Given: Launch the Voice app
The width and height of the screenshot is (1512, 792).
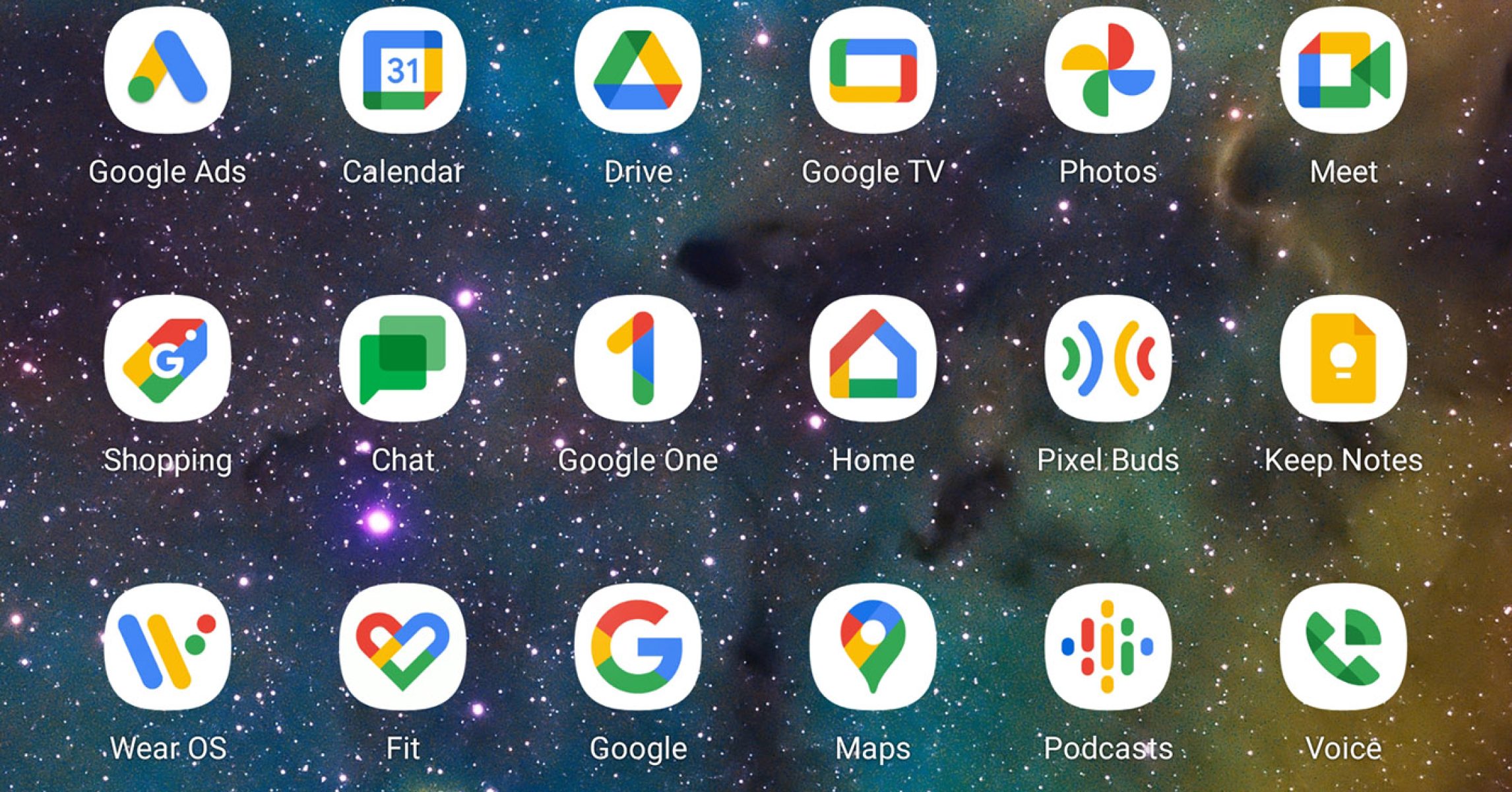Looking at the screenshot, I should [1343, 647].
